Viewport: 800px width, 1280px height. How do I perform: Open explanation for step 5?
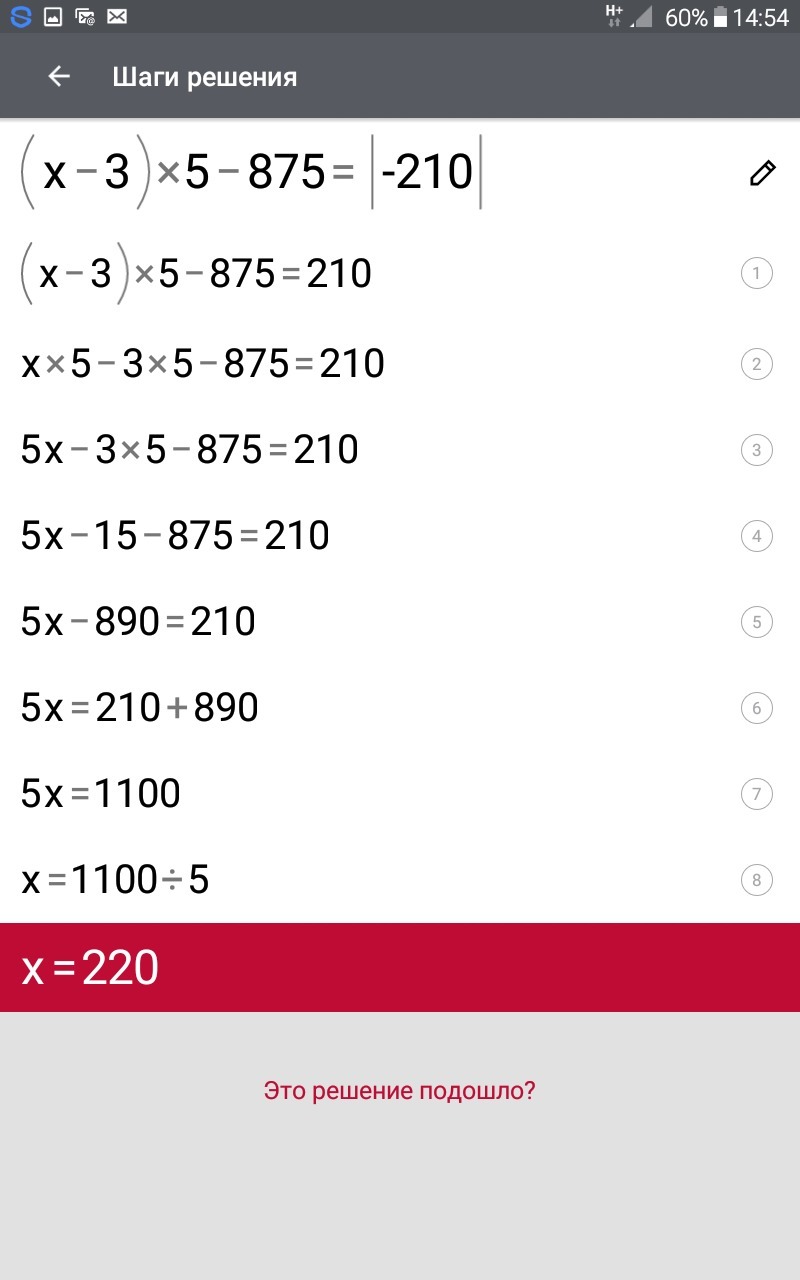click(x=757, y=623)
